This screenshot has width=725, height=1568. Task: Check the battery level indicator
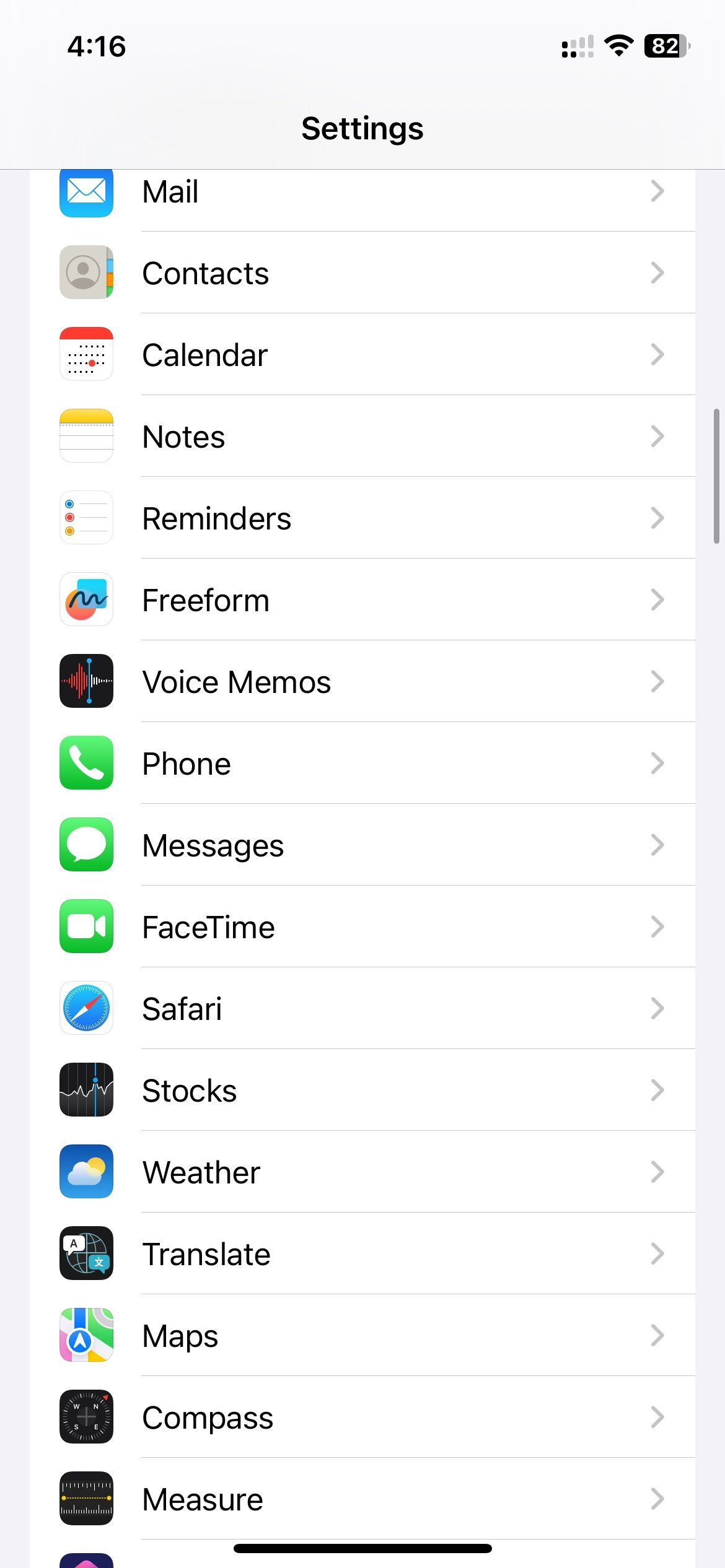(663, 46)
